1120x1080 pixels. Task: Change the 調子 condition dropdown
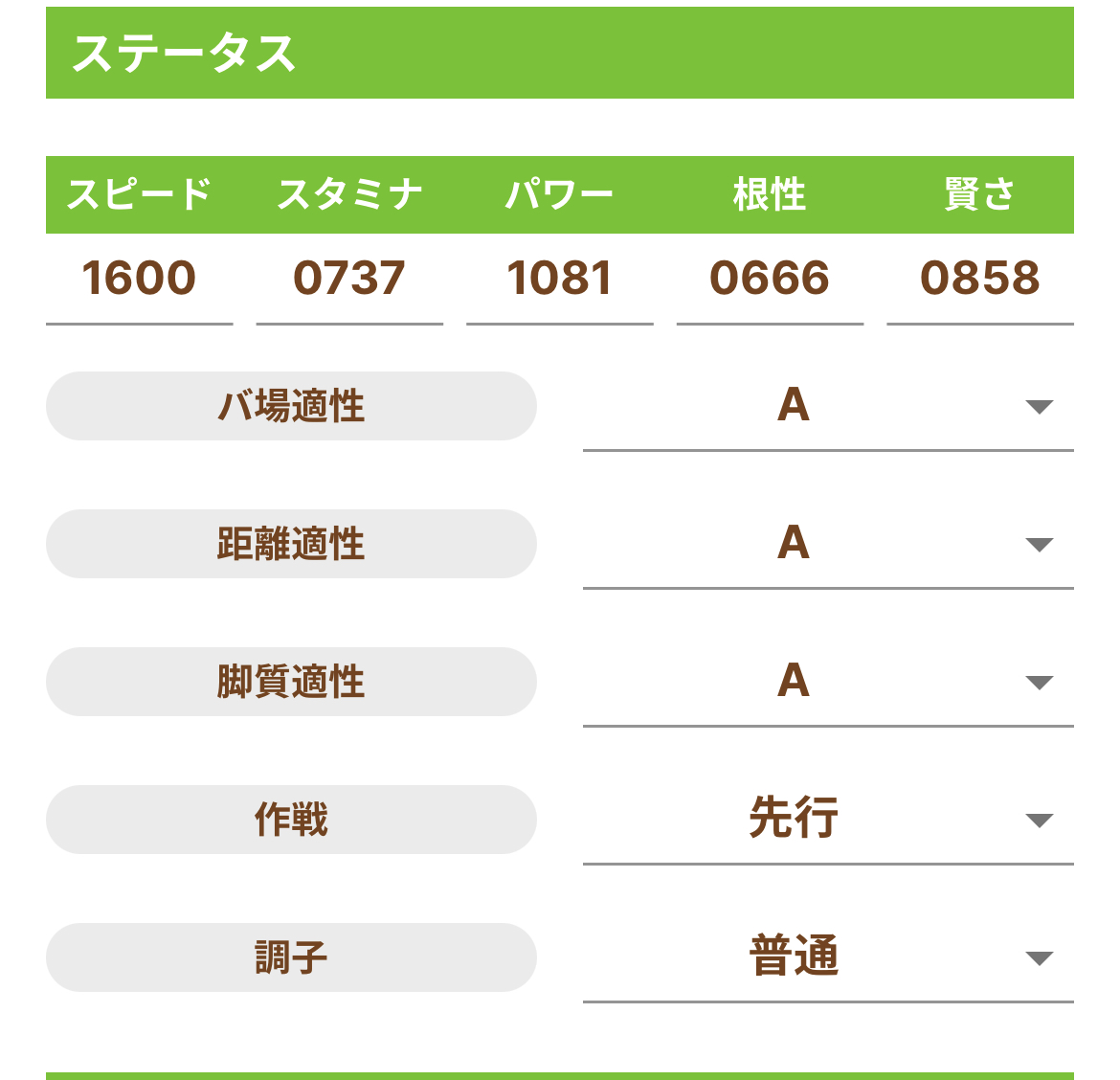pyautogui.click(x=827, y=957)
